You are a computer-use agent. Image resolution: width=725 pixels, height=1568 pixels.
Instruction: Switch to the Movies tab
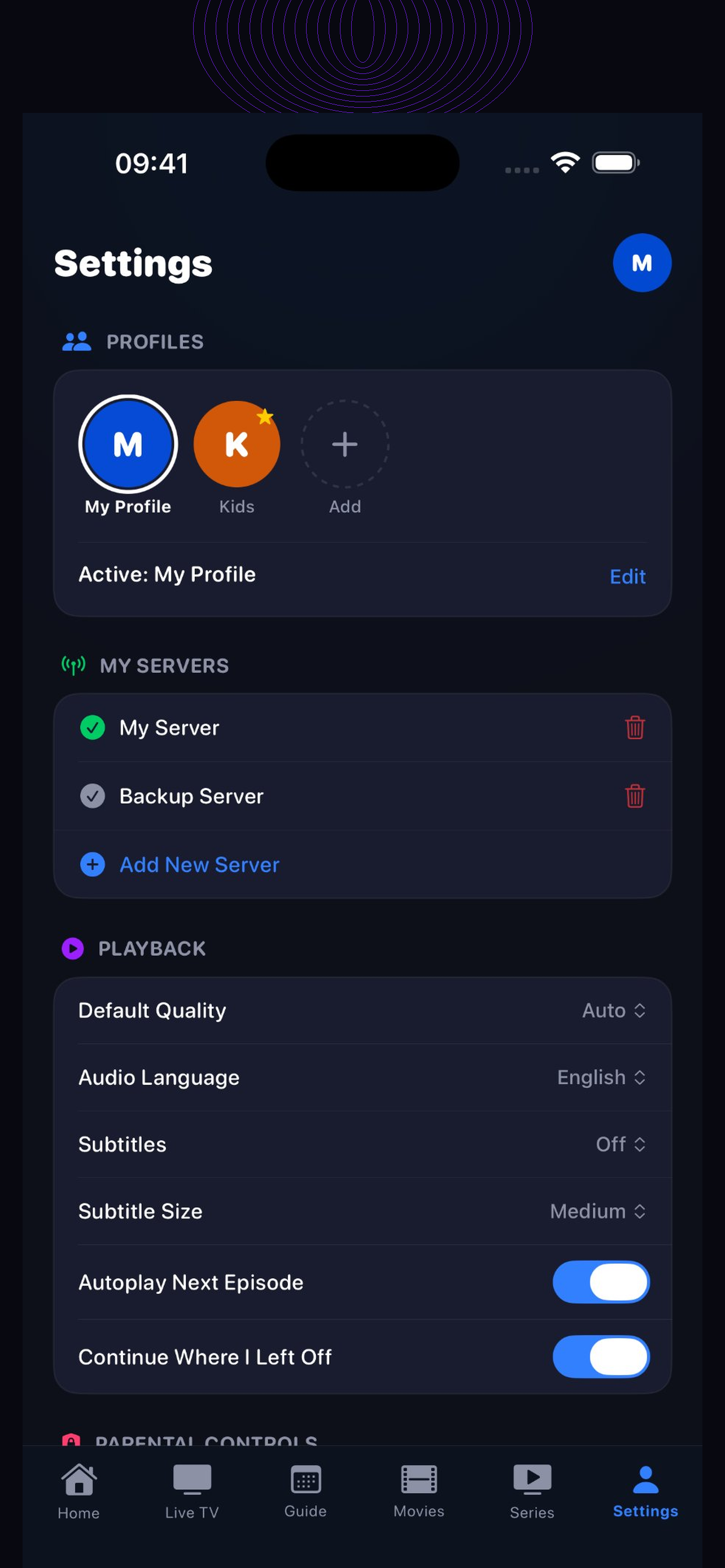(x=419, y=1490)
